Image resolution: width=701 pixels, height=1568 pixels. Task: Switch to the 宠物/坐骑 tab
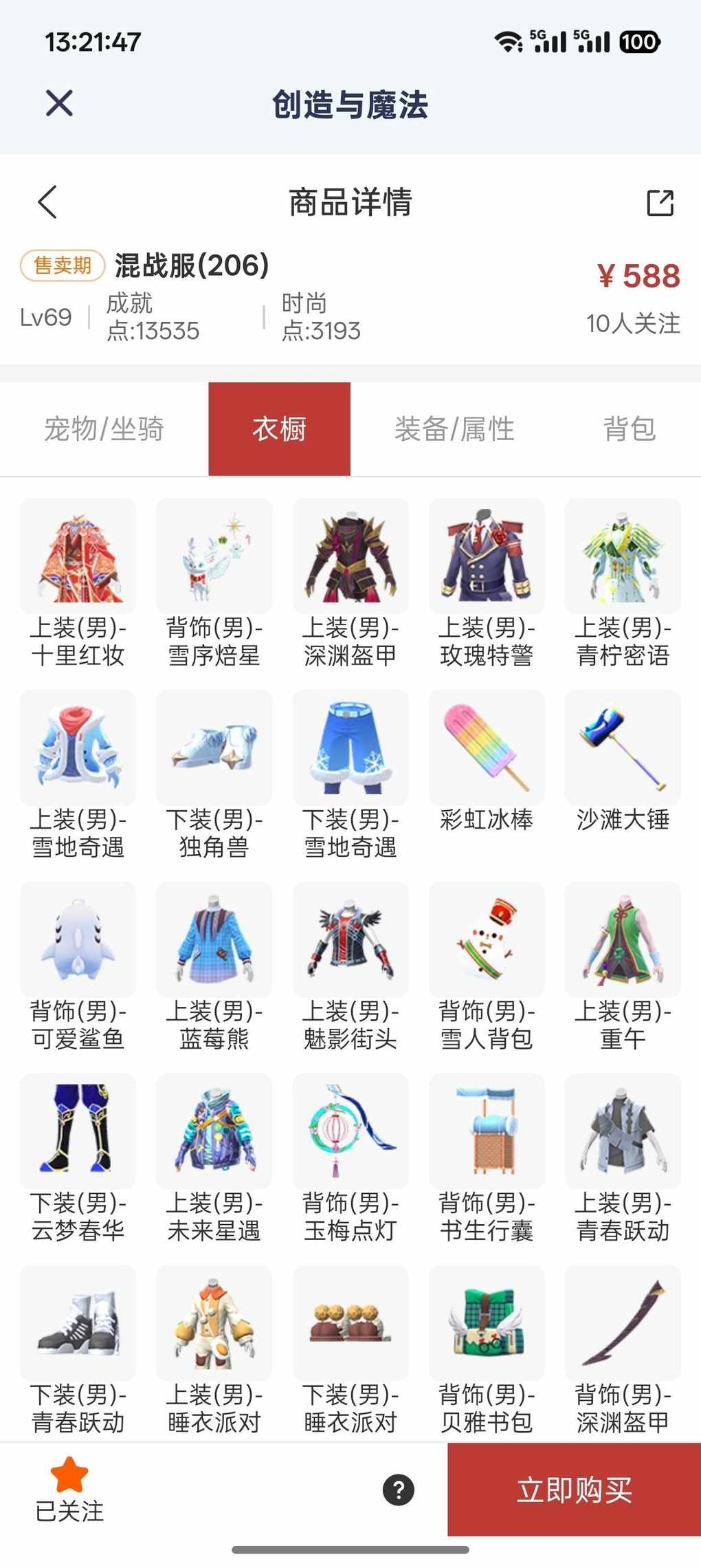click(x=104, y=429)
